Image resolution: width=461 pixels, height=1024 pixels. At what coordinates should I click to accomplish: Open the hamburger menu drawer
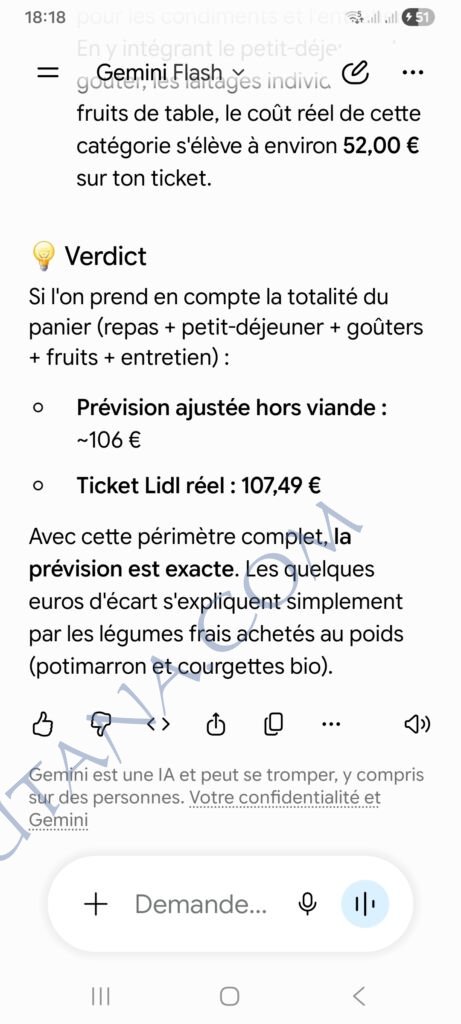(48, 72)
